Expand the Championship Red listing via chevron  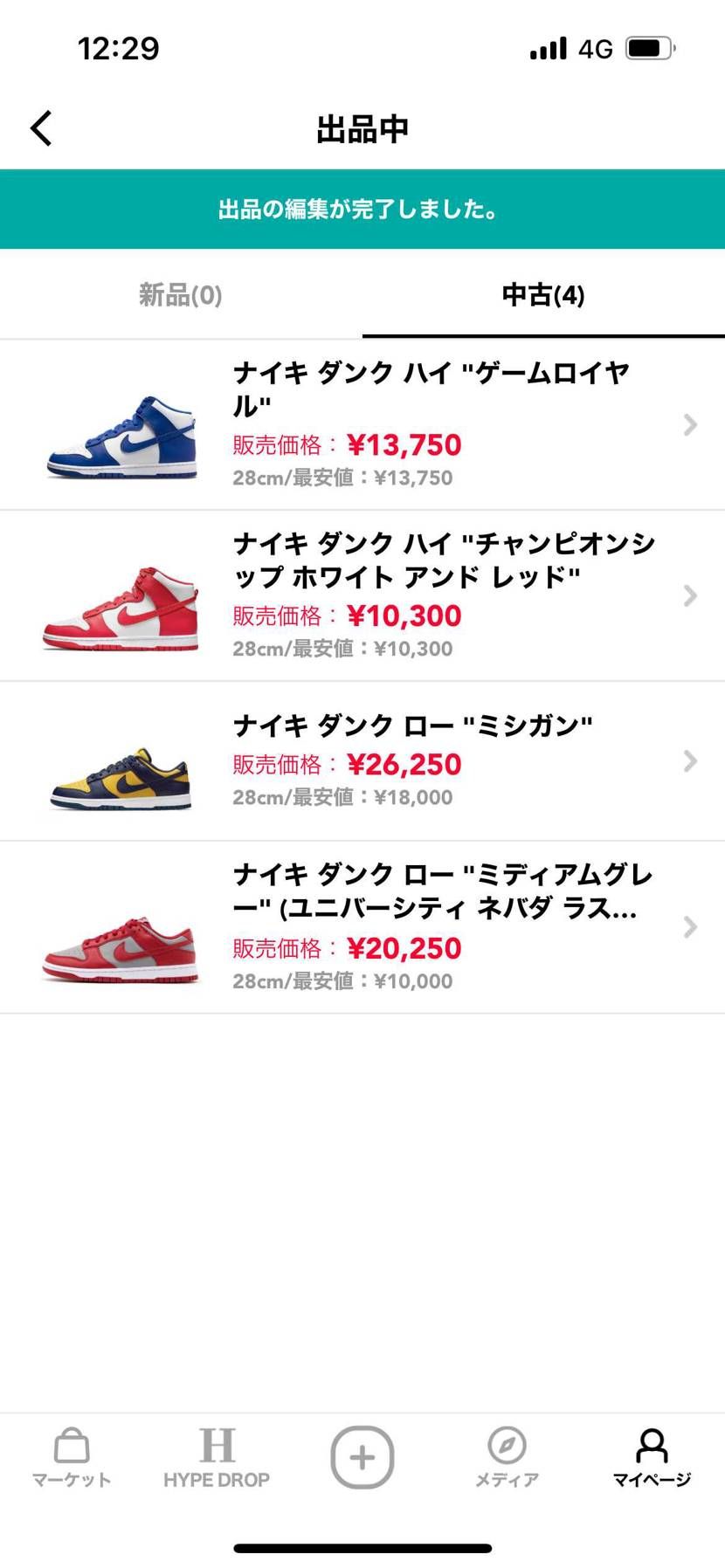pyautogui.click(x=691, y=595)
